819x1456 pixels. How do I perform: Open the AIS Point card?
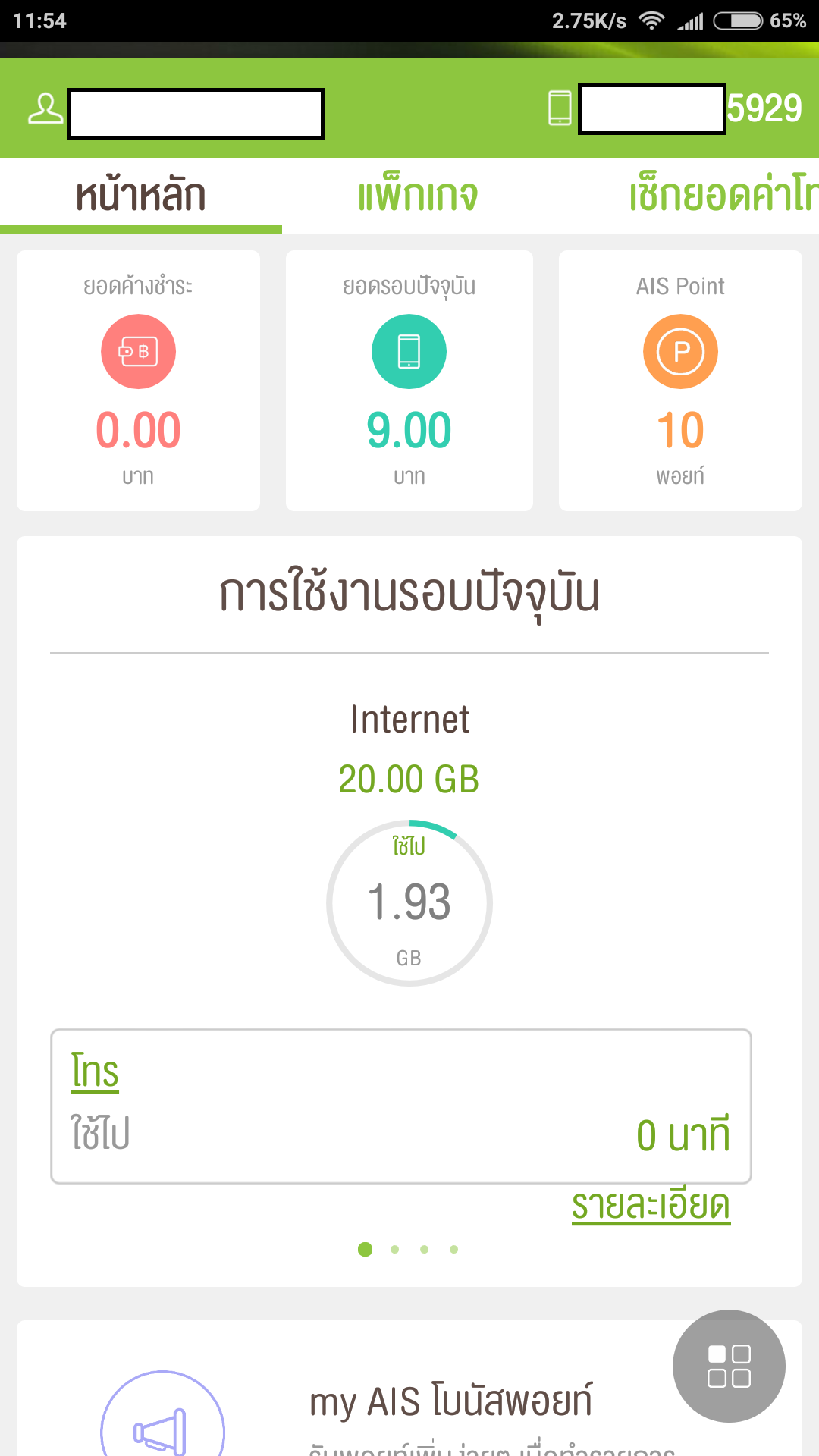680,381
